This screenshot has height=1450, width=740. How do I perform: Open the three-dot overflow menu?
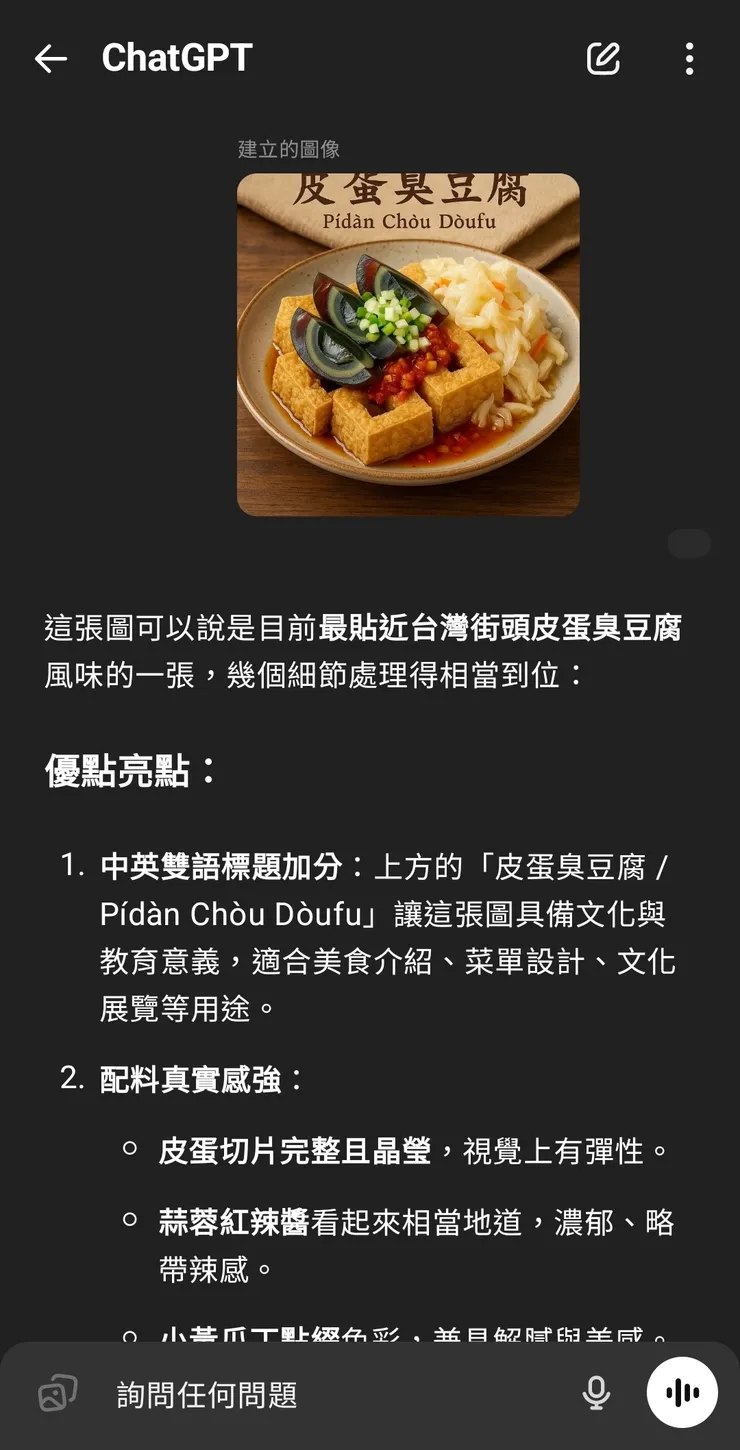[x=689, y=59]
